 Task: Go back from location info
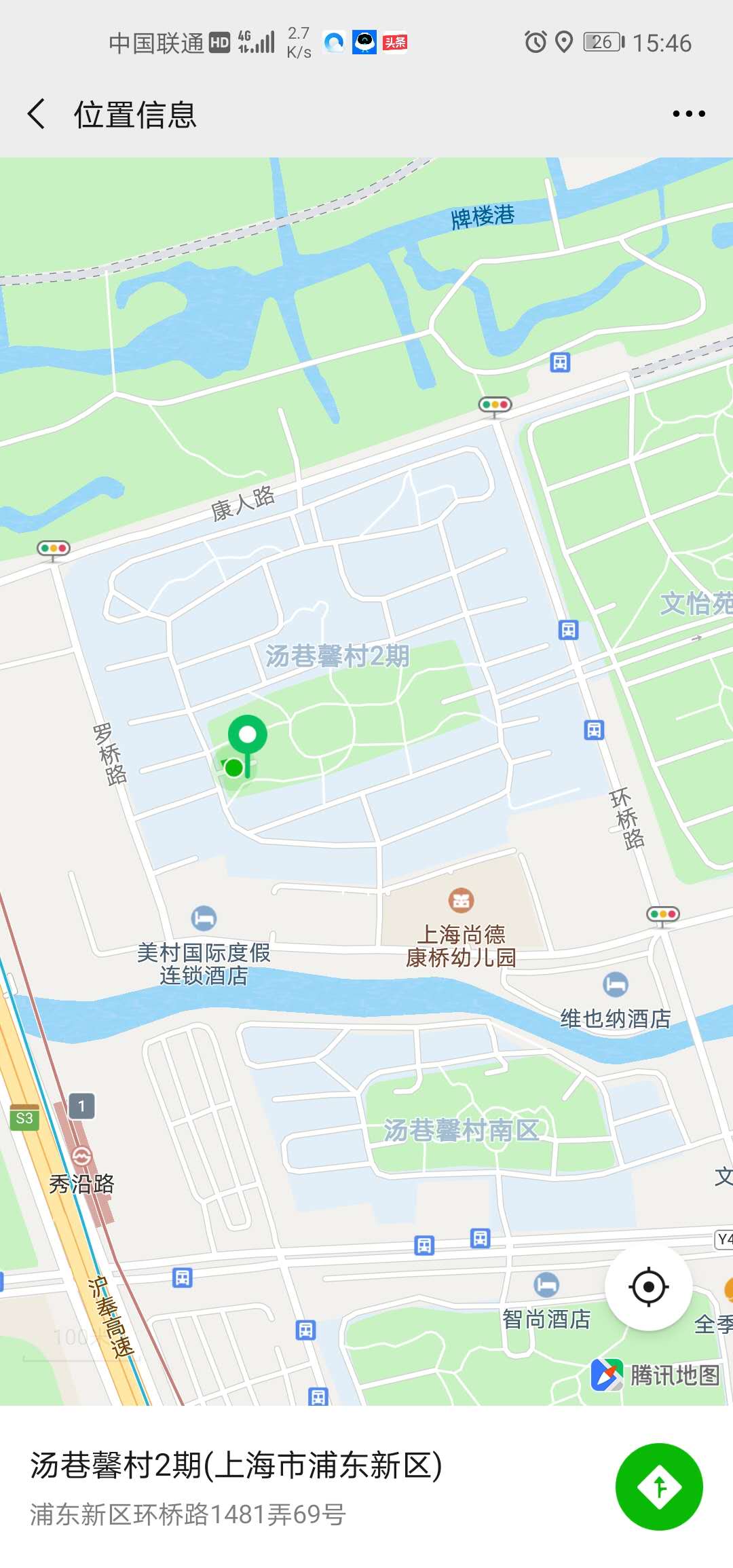click(x=37, y=114)
